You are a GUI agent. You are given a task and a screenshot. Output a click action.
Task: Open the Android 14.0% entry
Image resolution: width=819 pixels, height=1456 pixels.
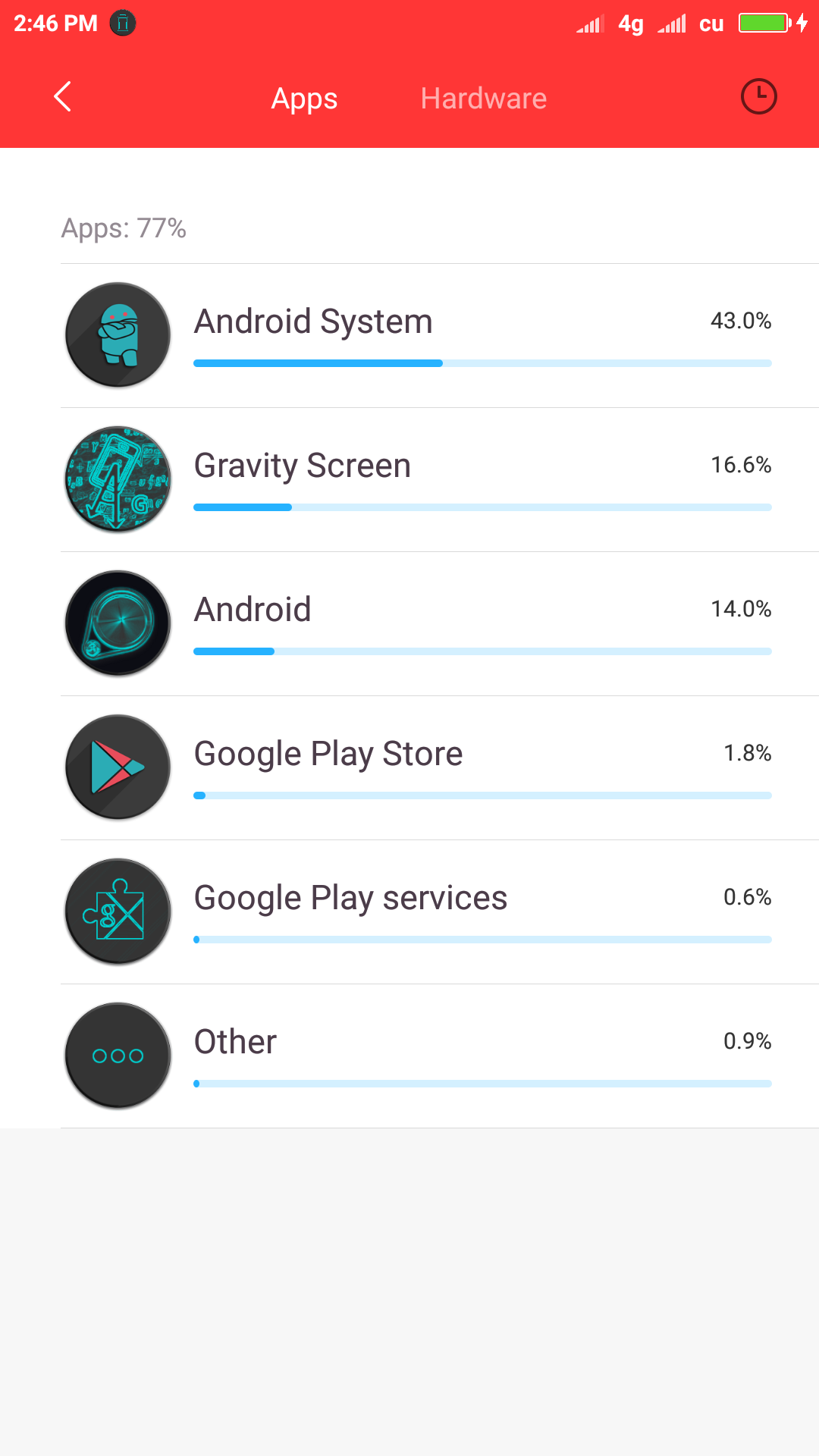[440, 623]
